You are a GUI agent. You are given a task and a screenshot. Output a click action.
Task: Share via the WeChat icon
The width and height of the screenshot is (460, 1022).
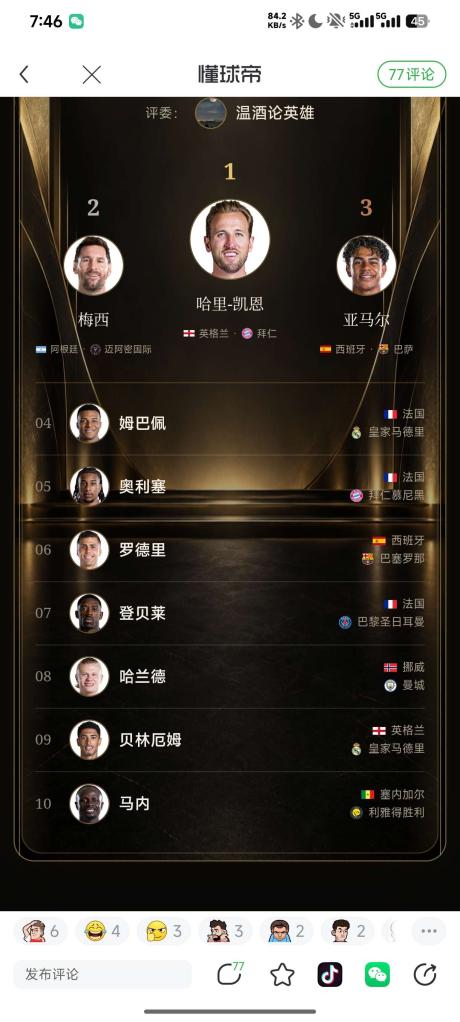pyautogui.click(x=377, y=974)
